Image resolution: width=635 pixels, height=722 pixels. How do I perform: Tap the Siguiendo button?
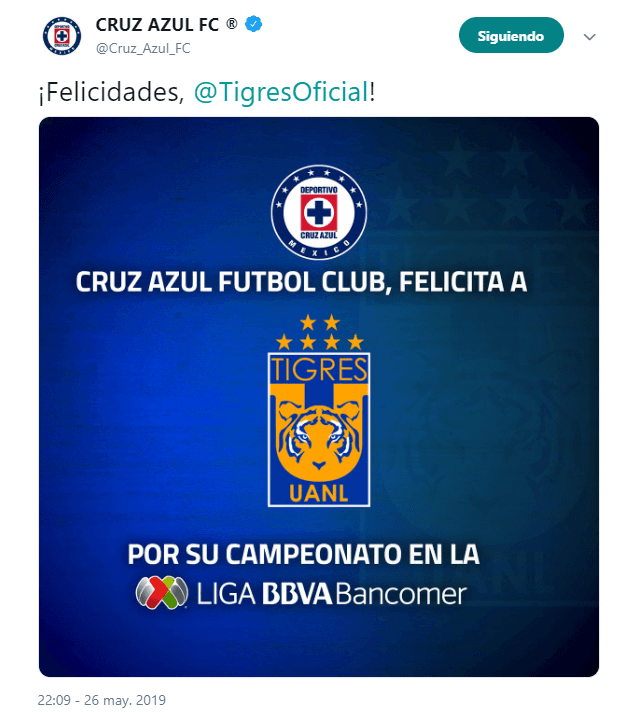coord(510,36)
